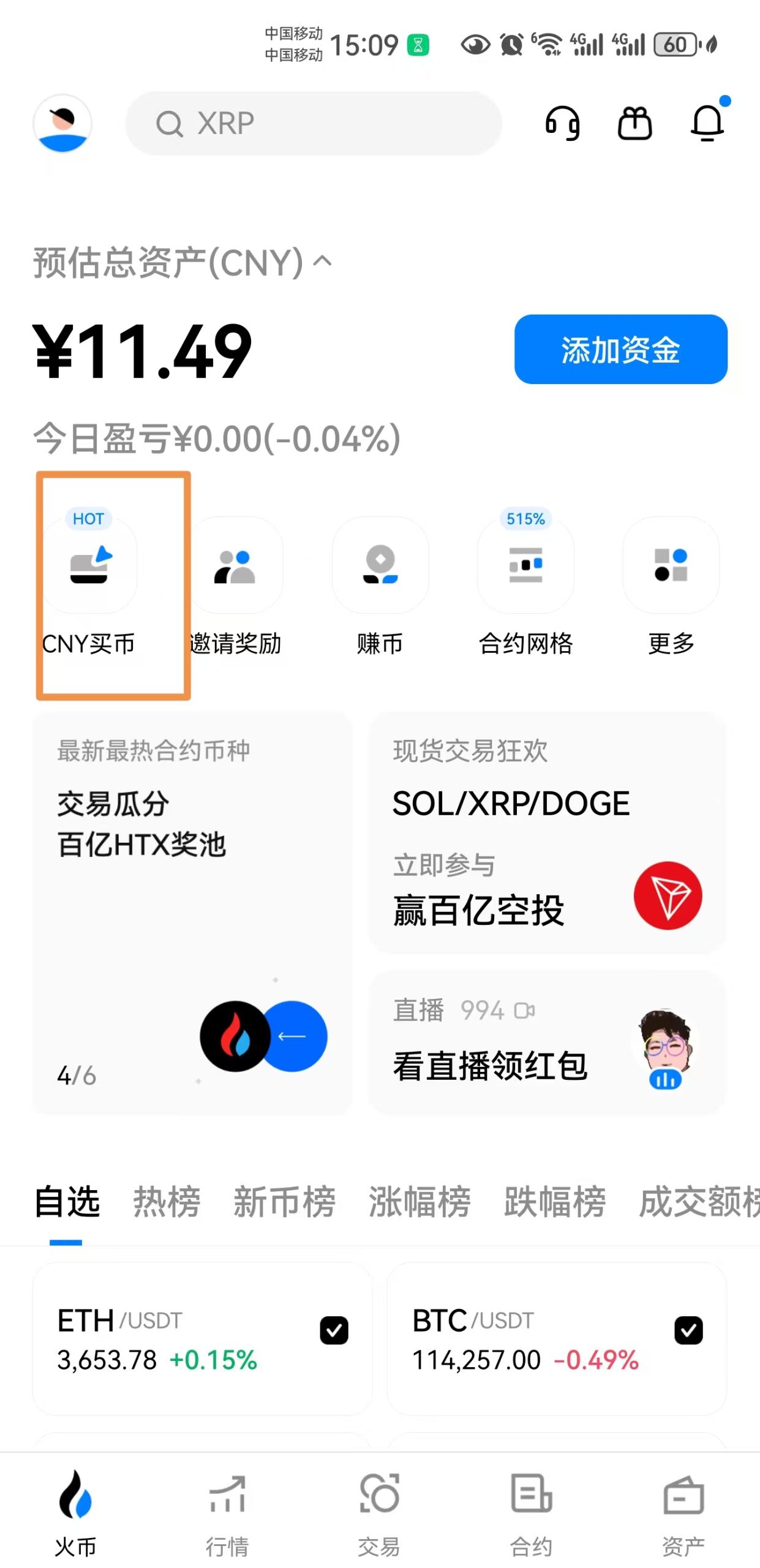Tap the XRP search box
This screenshot has width=760, height=1568.
(313, 124)
